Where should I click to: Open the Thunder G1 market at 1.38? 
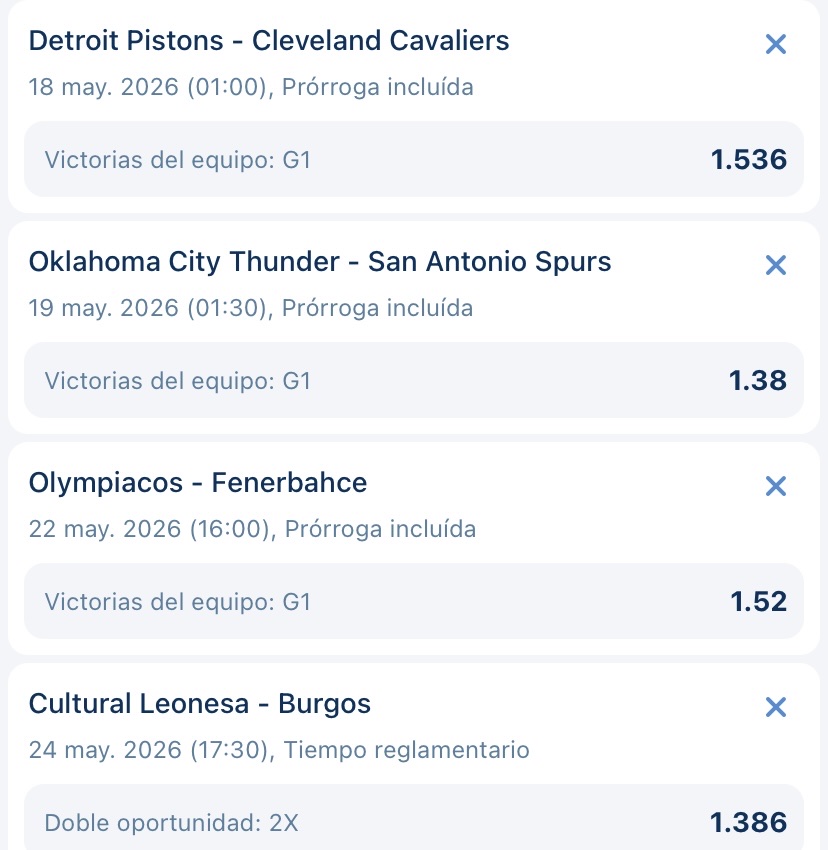tap(414, 380)
